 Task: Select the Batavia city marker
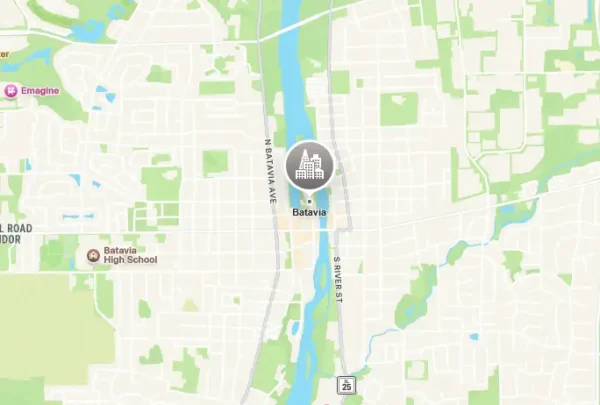pos(308,166)
